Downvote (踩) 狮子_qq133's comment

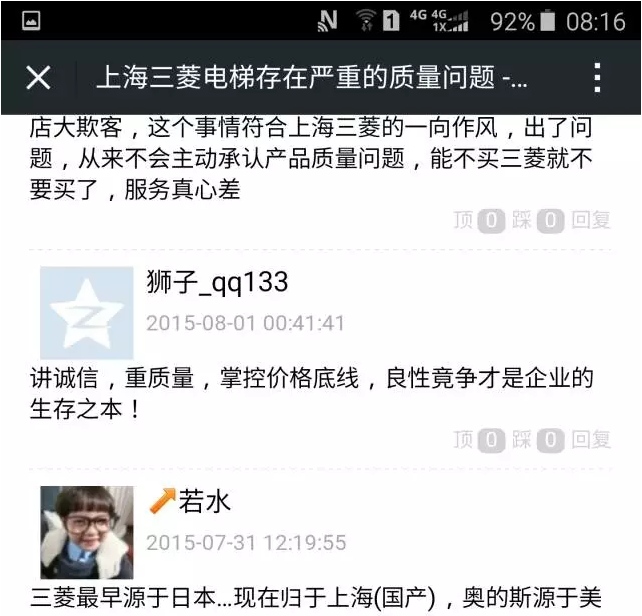click(537, 439)
